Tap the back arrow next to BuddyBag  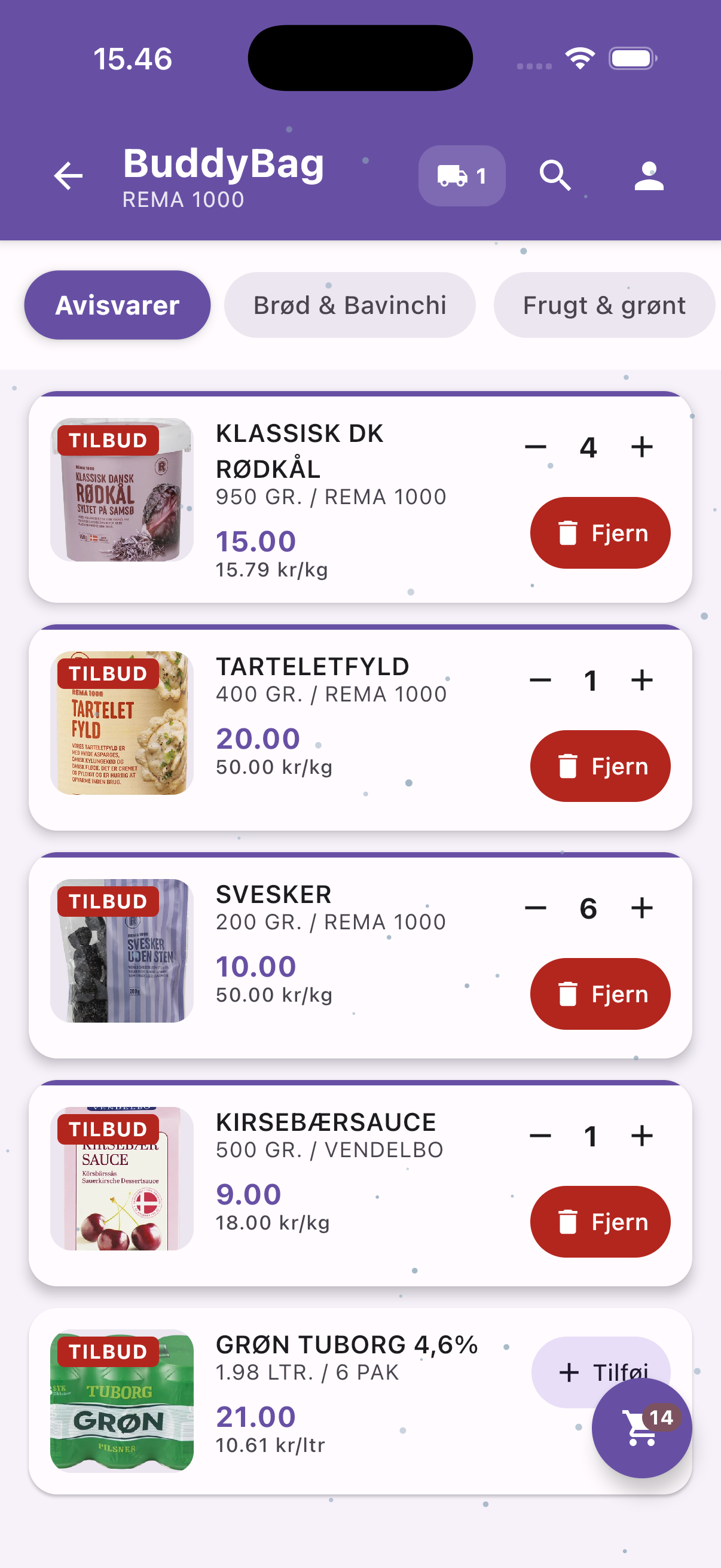click(68, 176)
